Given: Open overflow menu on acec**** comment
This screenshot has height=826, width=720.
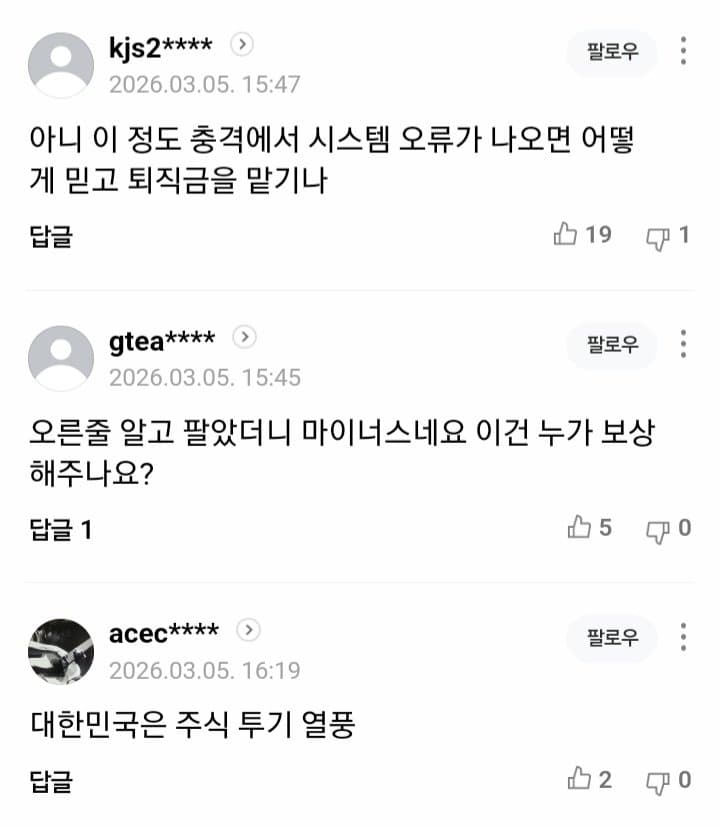Looking at the screenshot, I should pyautogui.click(x=683, y=637).
